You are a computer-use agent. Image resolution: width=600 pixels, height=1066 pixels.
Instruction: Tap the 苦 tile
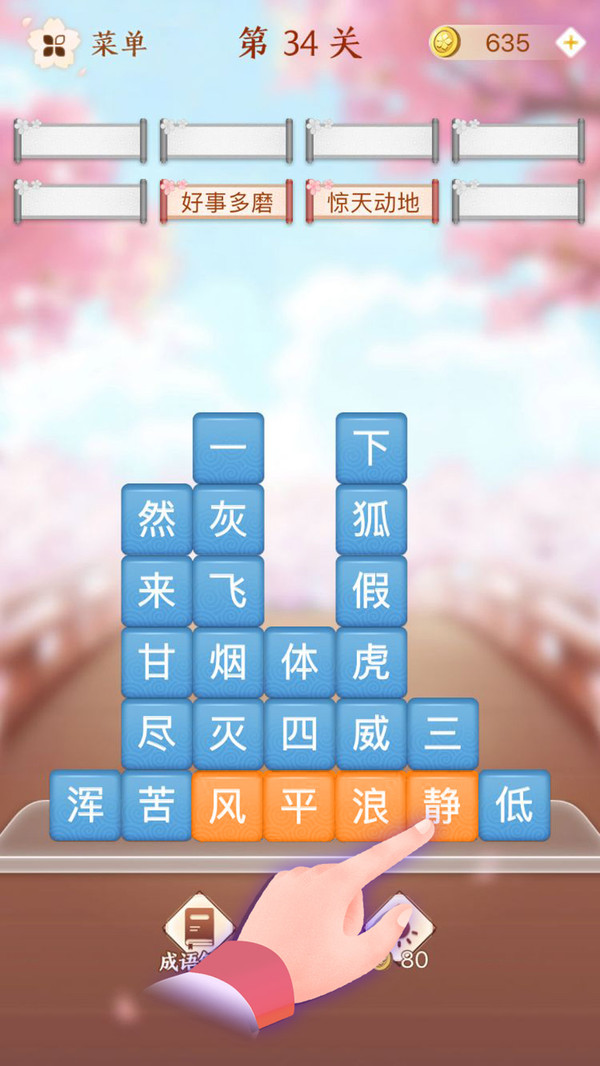(157, 806)
